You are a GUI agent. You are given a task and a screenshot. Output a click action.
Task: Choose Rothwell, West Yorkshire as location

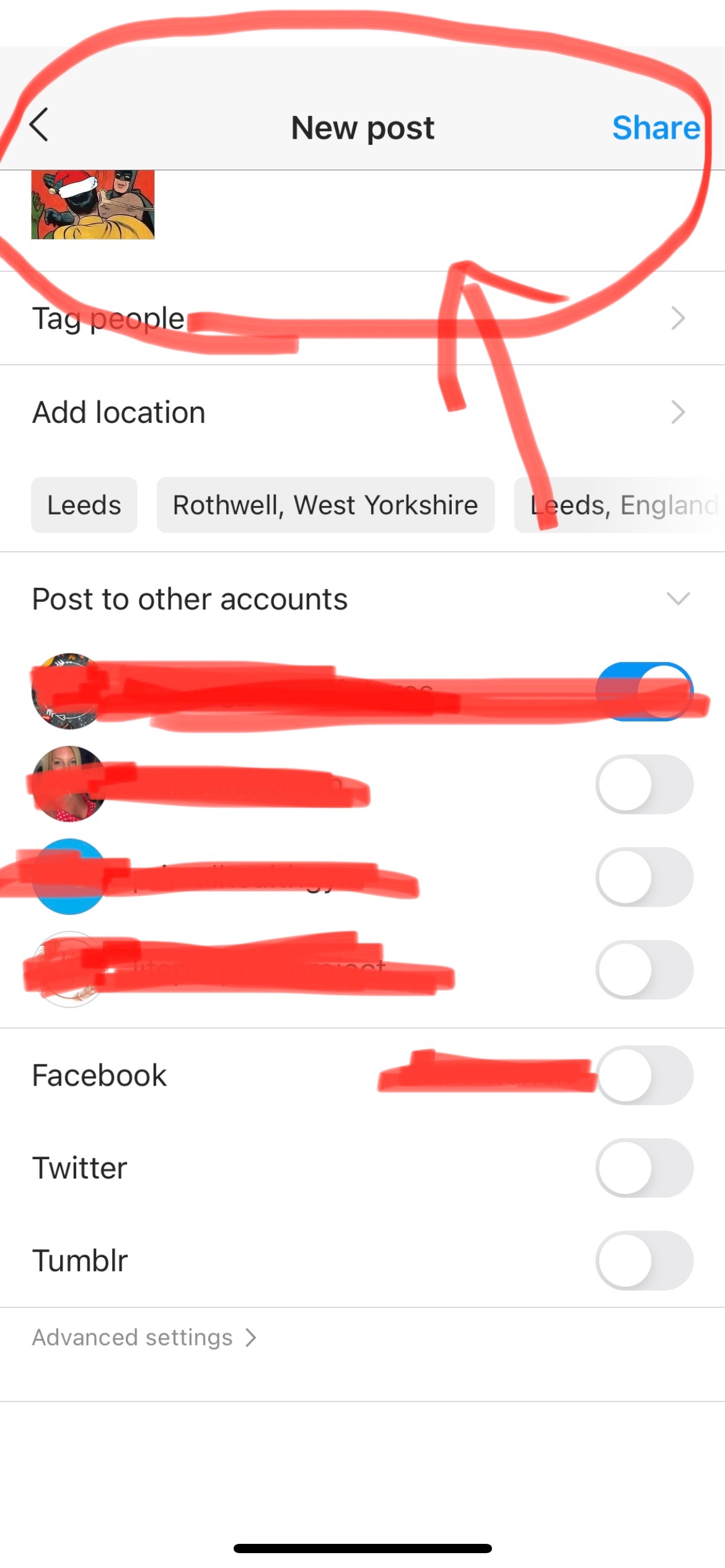click(325, 505)
